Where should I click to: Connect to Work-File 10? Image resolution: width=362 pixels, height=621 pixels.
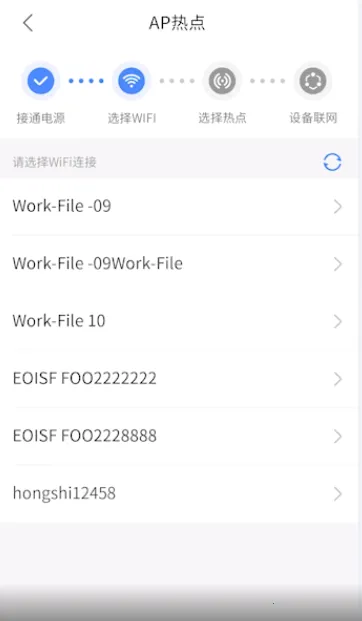[179, 321]
